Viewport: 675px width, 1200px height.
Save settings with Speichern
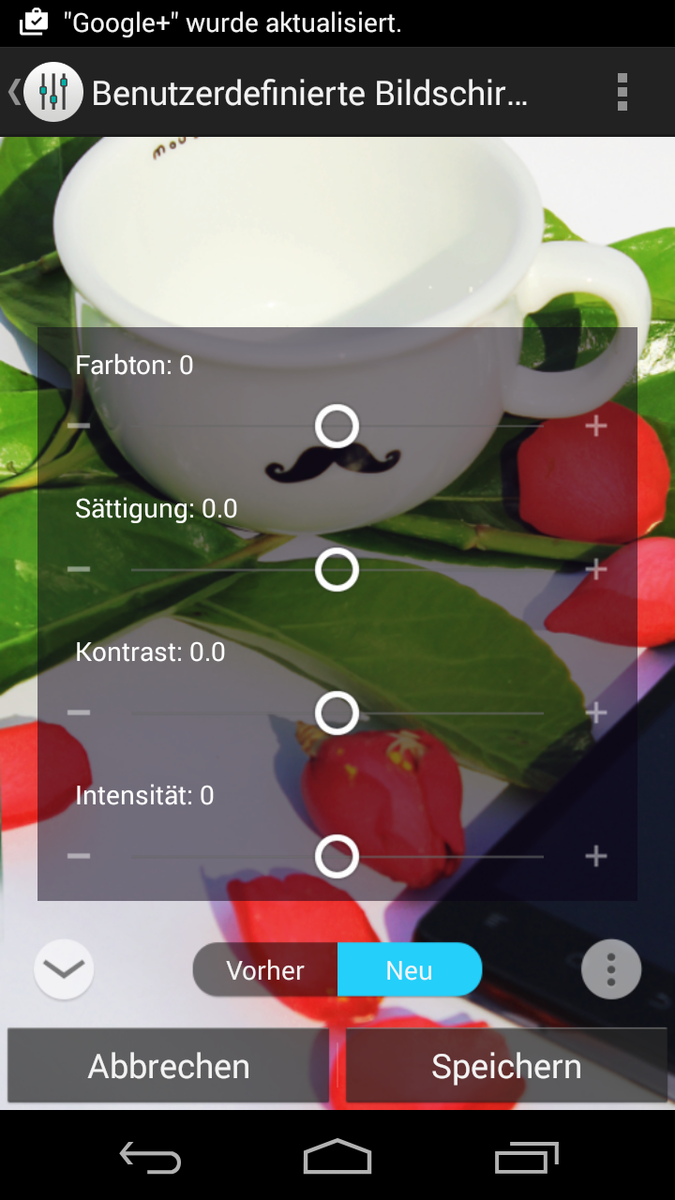click(x=506, y=1066)
